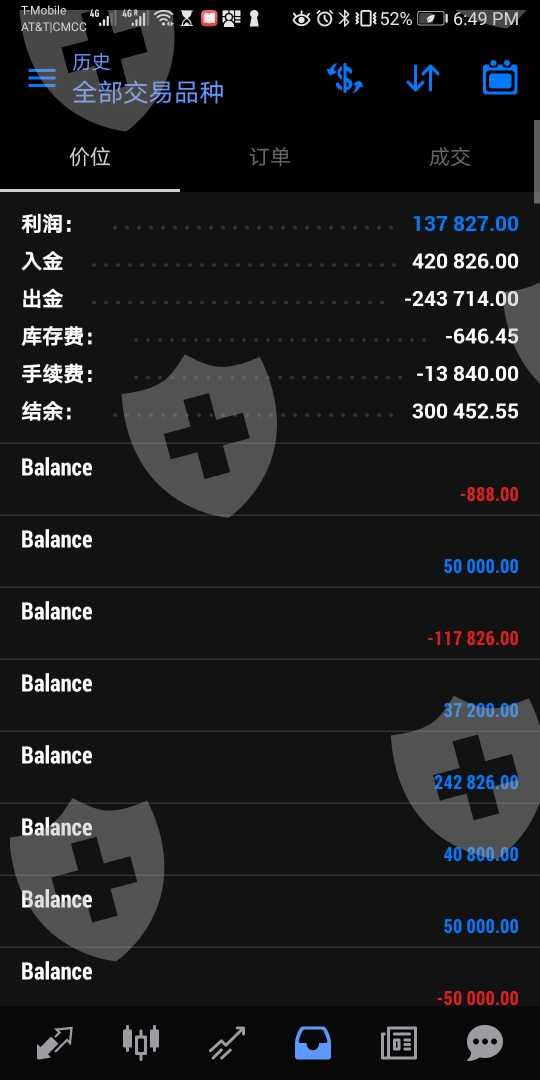540x1080 pixels.
Task: Open the Balance entry of -117 826.00
Action: pos(270,623)
